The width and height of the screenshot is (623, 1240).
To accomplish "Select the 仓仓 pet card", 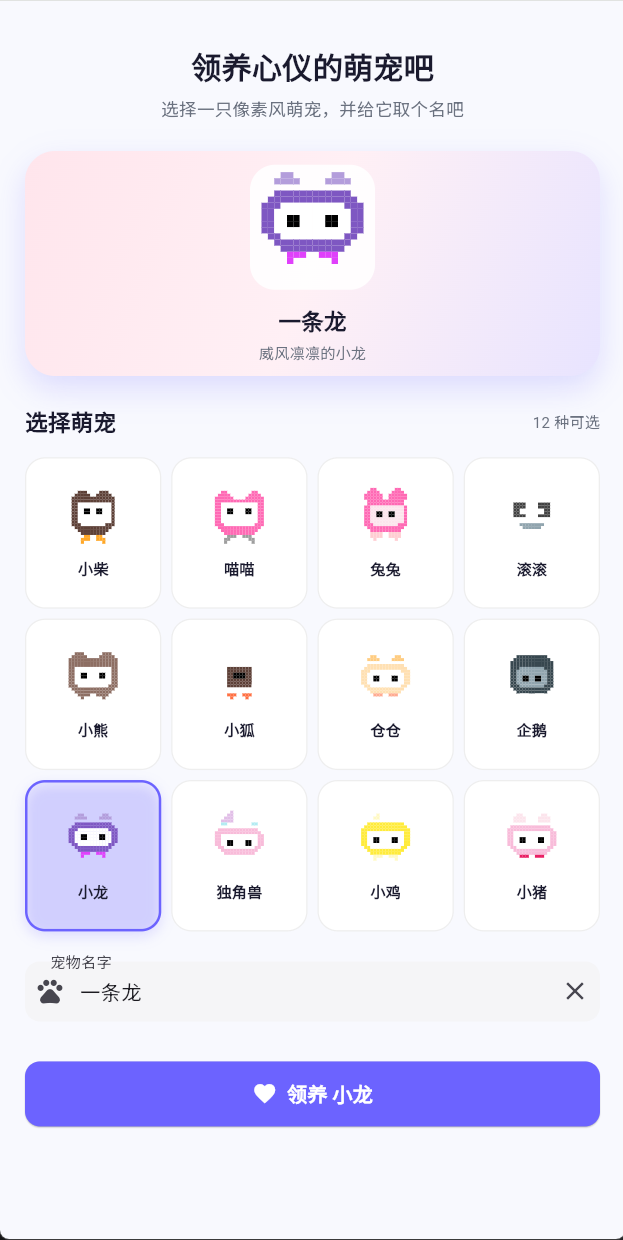I will coord(385,694).
